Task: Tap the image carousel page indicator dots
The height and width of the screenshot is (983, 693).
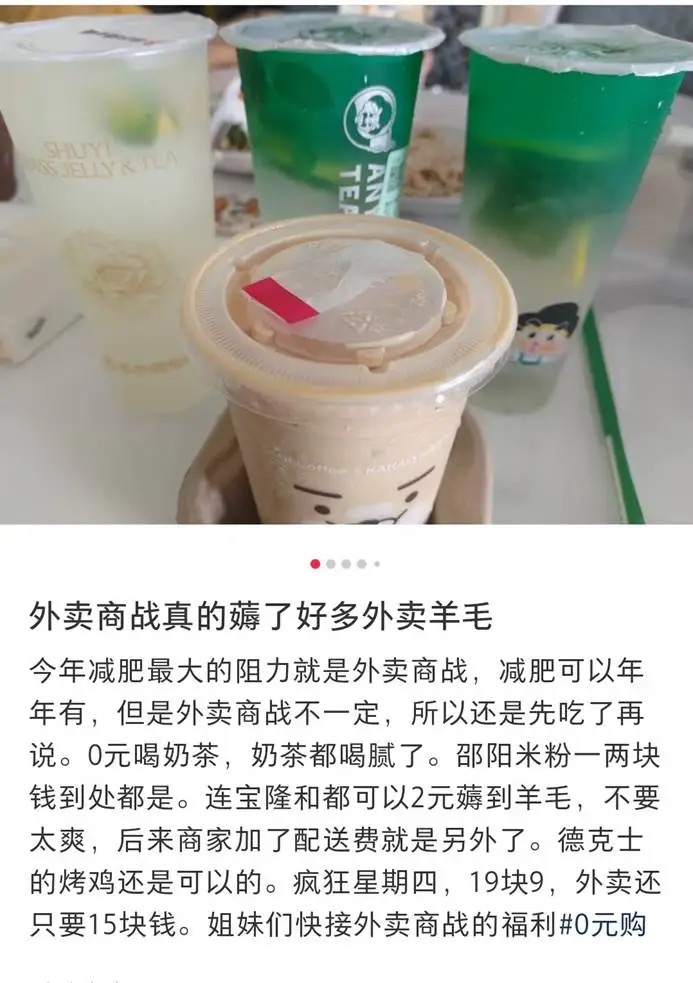Action: [345, 564]
